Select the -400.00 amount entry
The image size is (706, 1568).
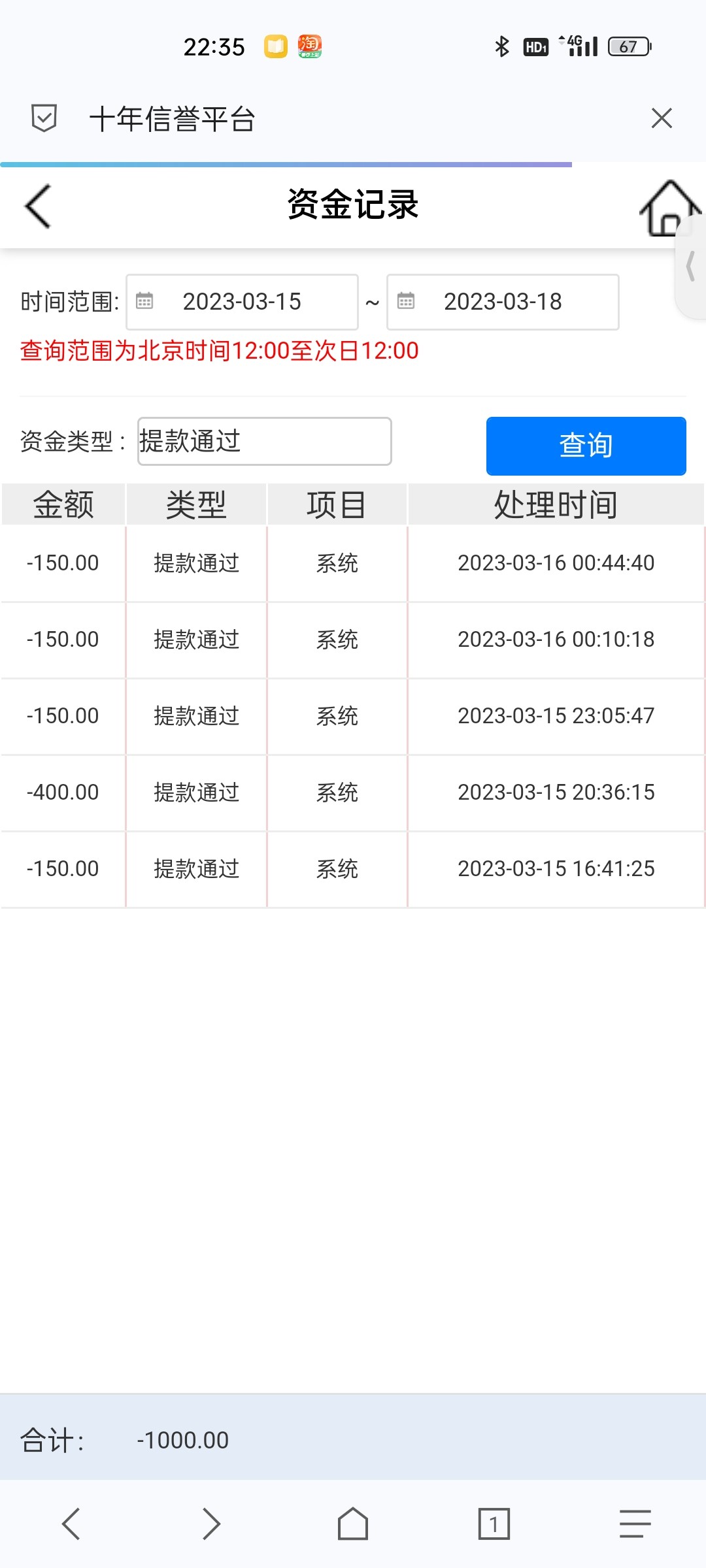(x=62, y=792)
